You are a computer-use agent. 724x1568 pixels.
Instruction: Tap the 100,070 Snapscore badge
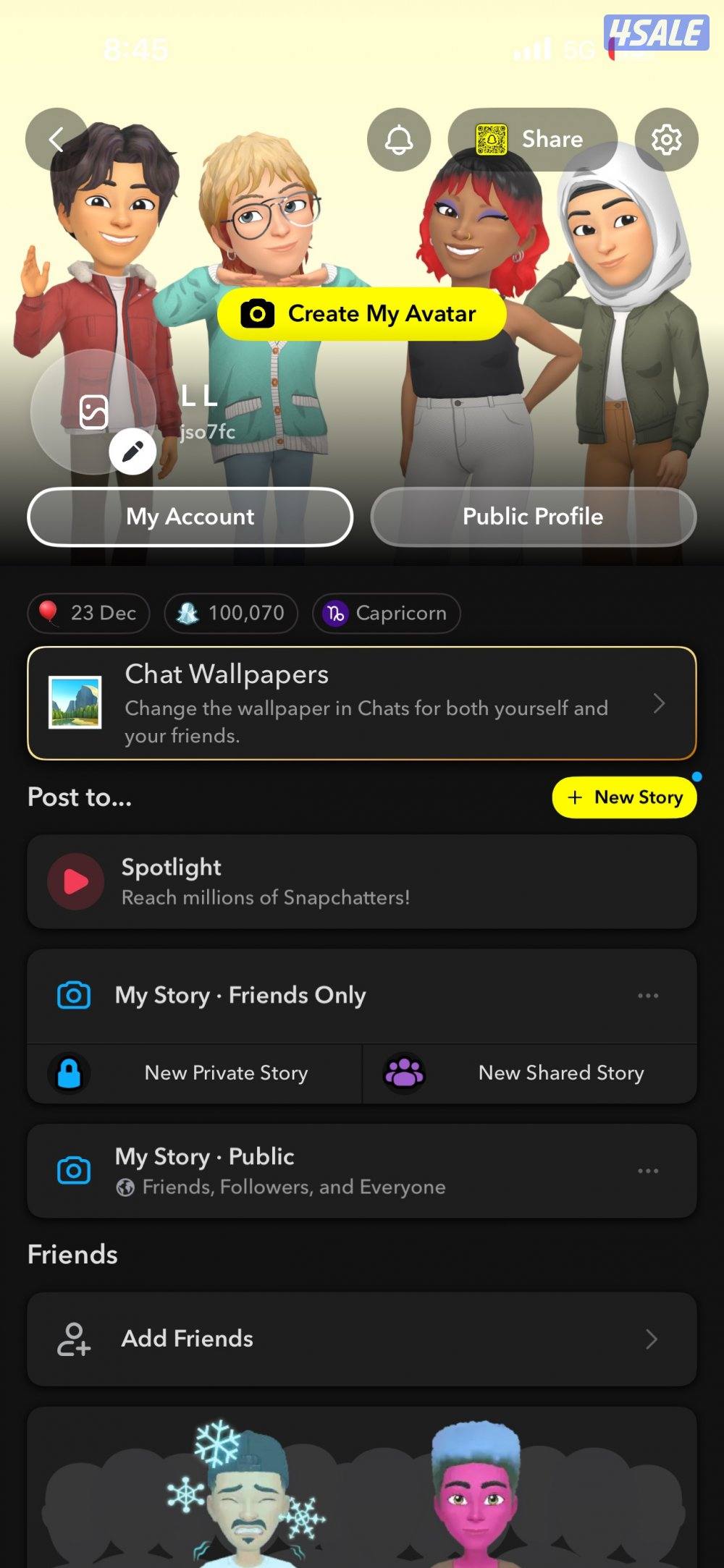coord(230,613)
